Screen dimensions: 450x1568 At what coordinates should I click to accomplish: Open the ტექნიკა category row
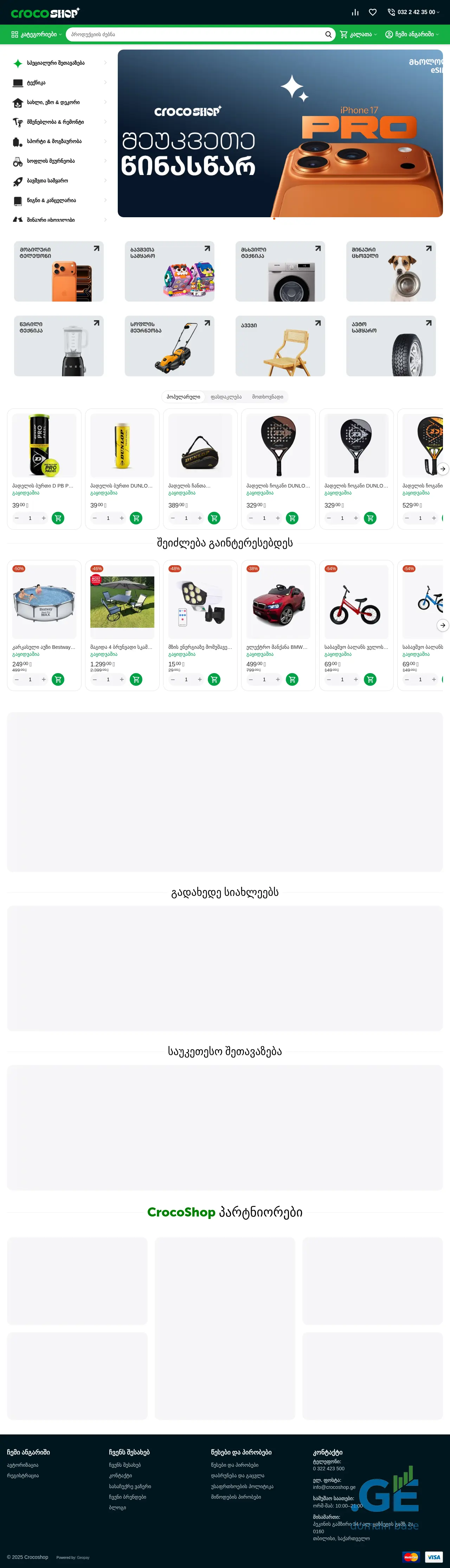click(37, 83)
